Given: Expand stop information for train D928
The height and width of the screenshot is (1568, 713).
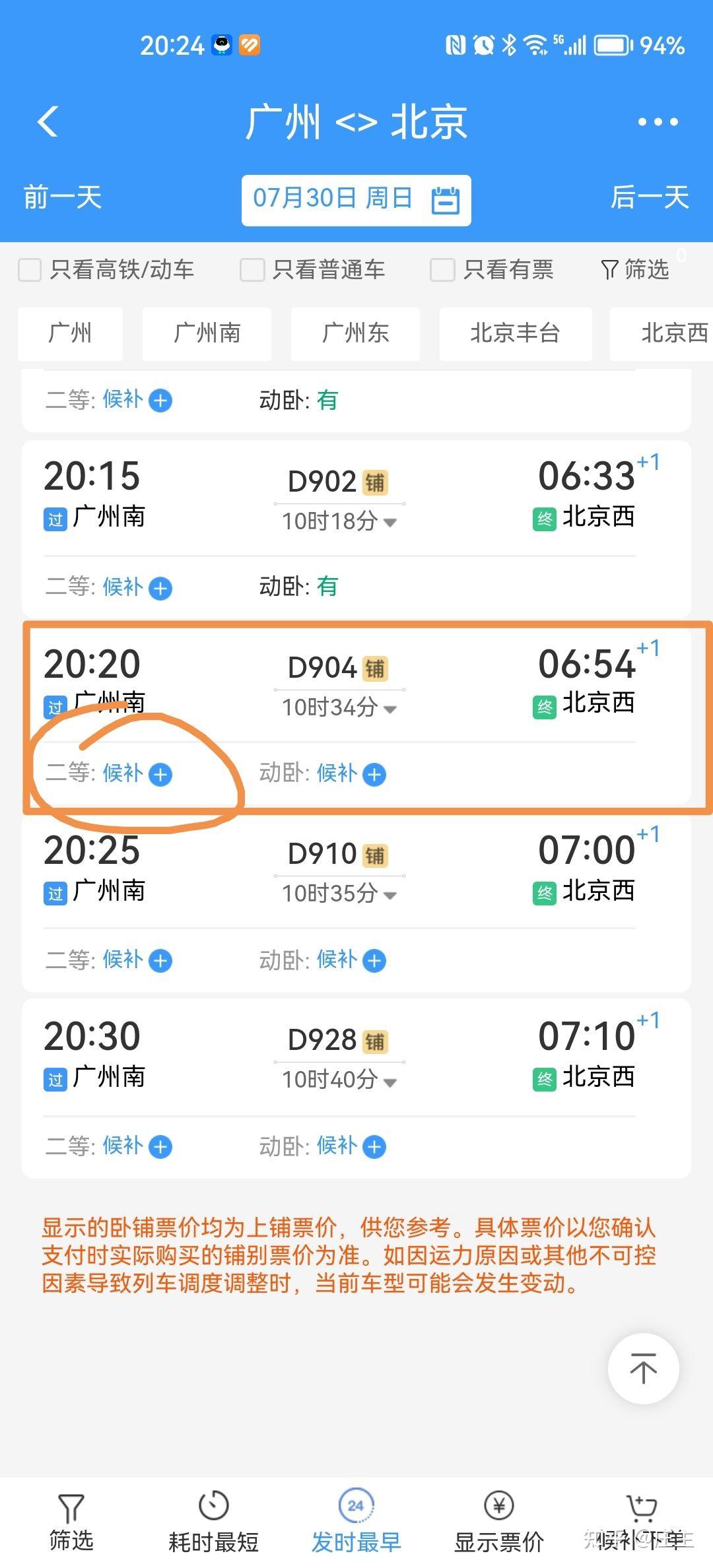Looking at the screenshot, I should tap(390, 1081).
